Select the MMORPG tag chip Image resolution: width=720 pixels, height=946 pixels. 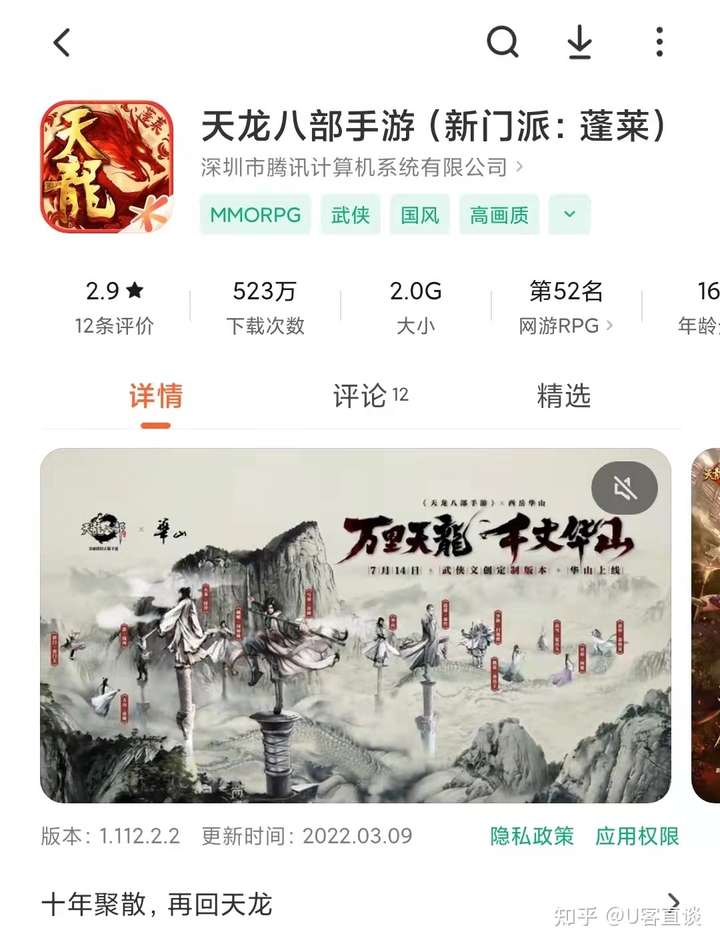tap(256, 215)
